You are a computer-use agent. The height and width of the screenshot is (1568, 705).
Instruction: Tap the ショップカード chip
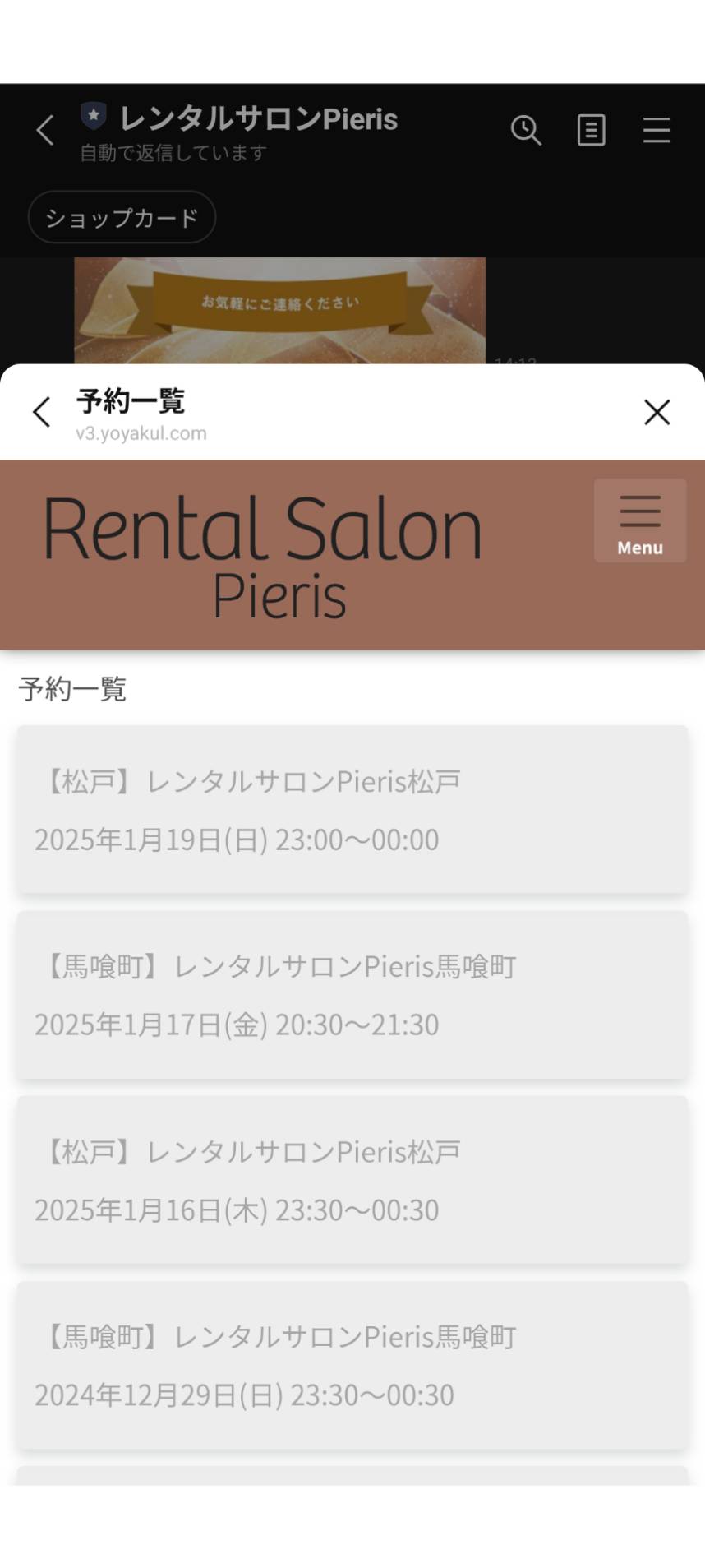tap(122, 218)
